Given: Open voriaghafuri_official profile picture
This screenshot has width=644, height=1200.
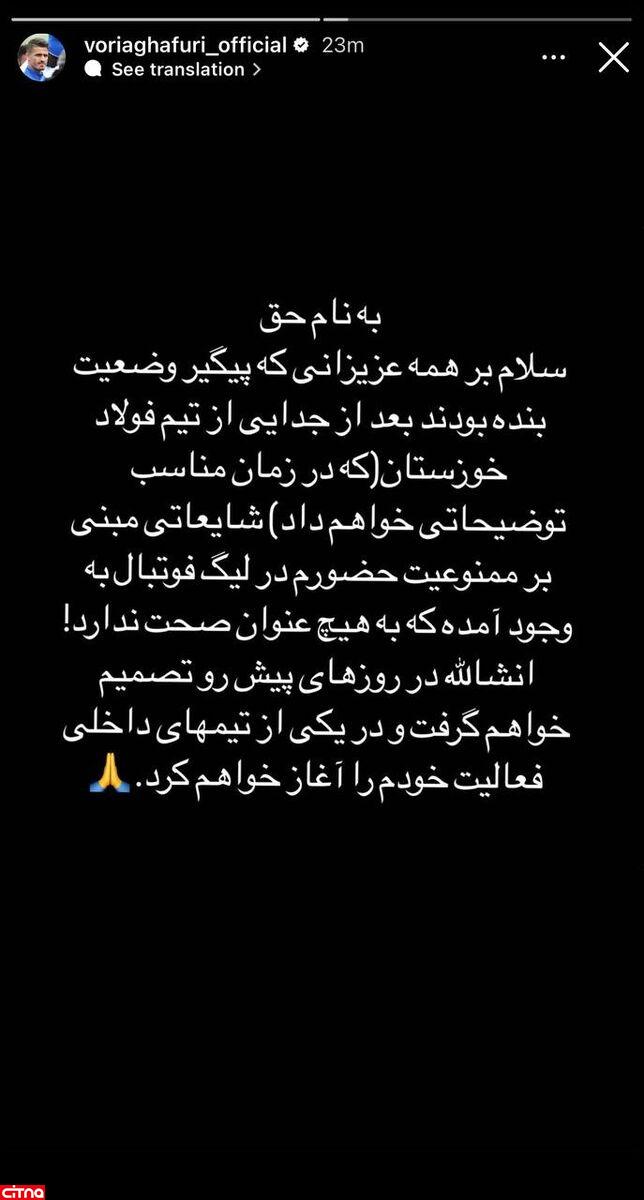Looking at the screenshot, I should click(42, 57).
